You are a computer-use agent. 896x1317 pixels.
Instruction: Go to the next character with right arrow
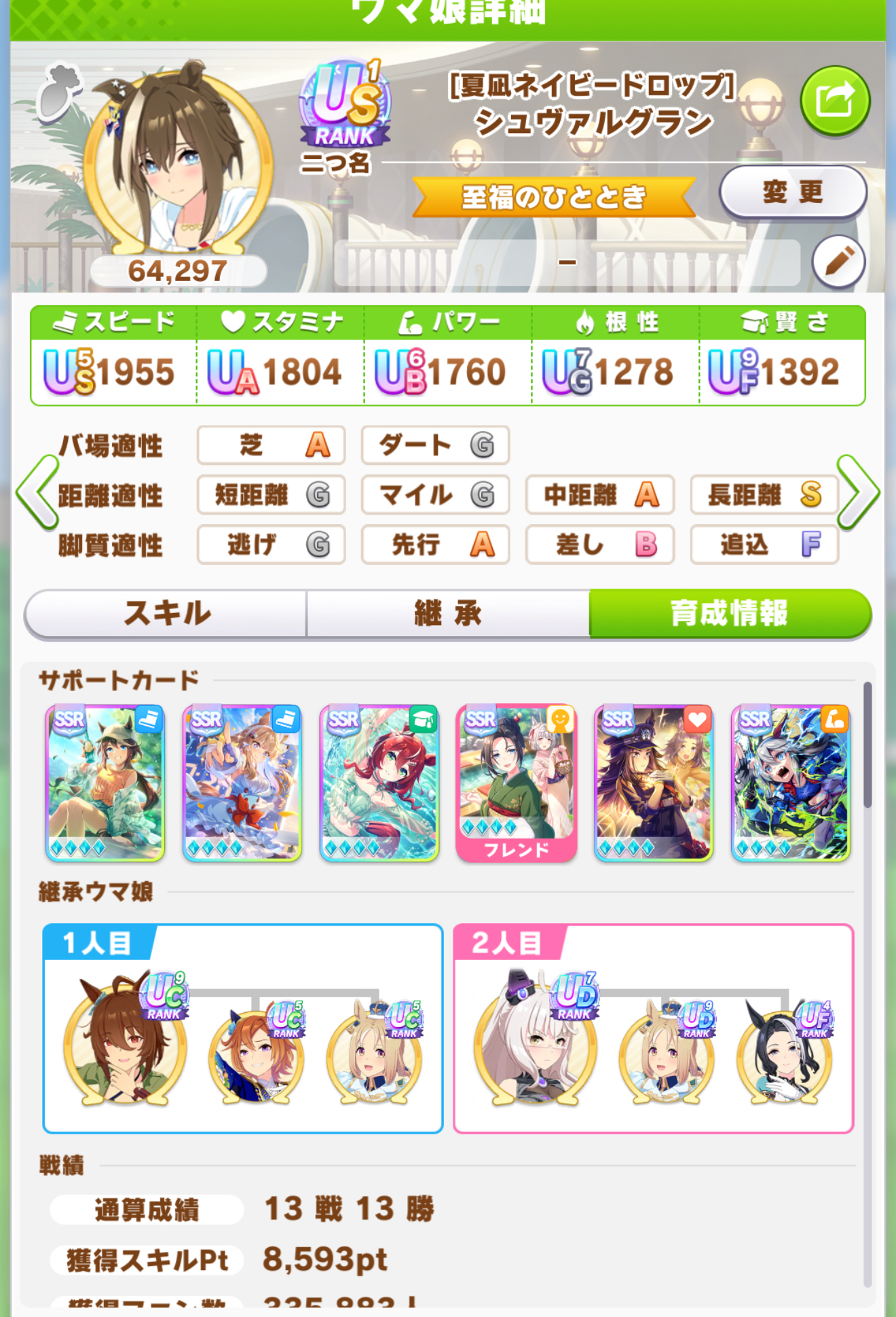pos(858,492)
